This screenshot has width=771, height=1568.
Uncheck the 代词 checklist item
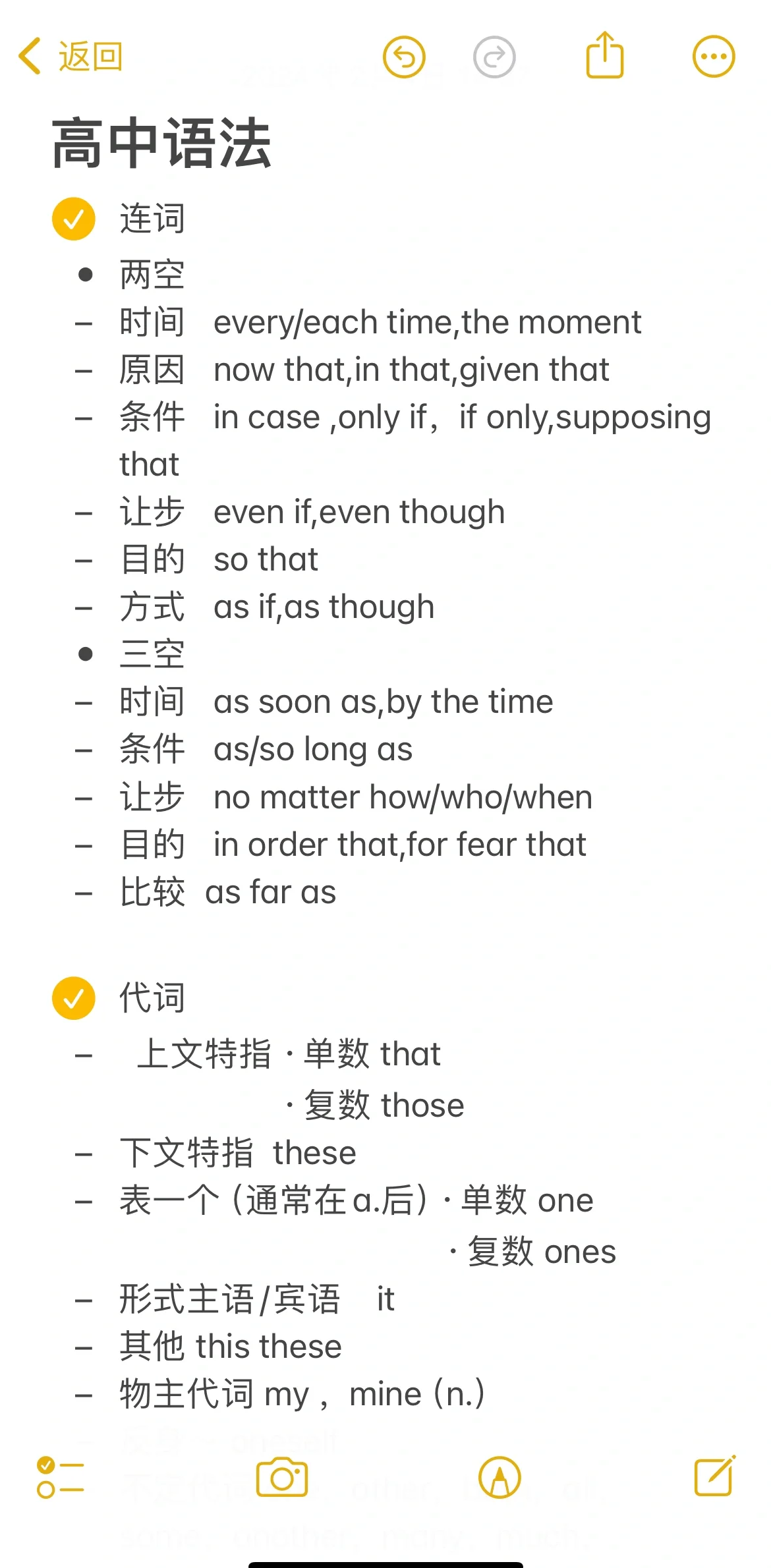pos(74,998)
